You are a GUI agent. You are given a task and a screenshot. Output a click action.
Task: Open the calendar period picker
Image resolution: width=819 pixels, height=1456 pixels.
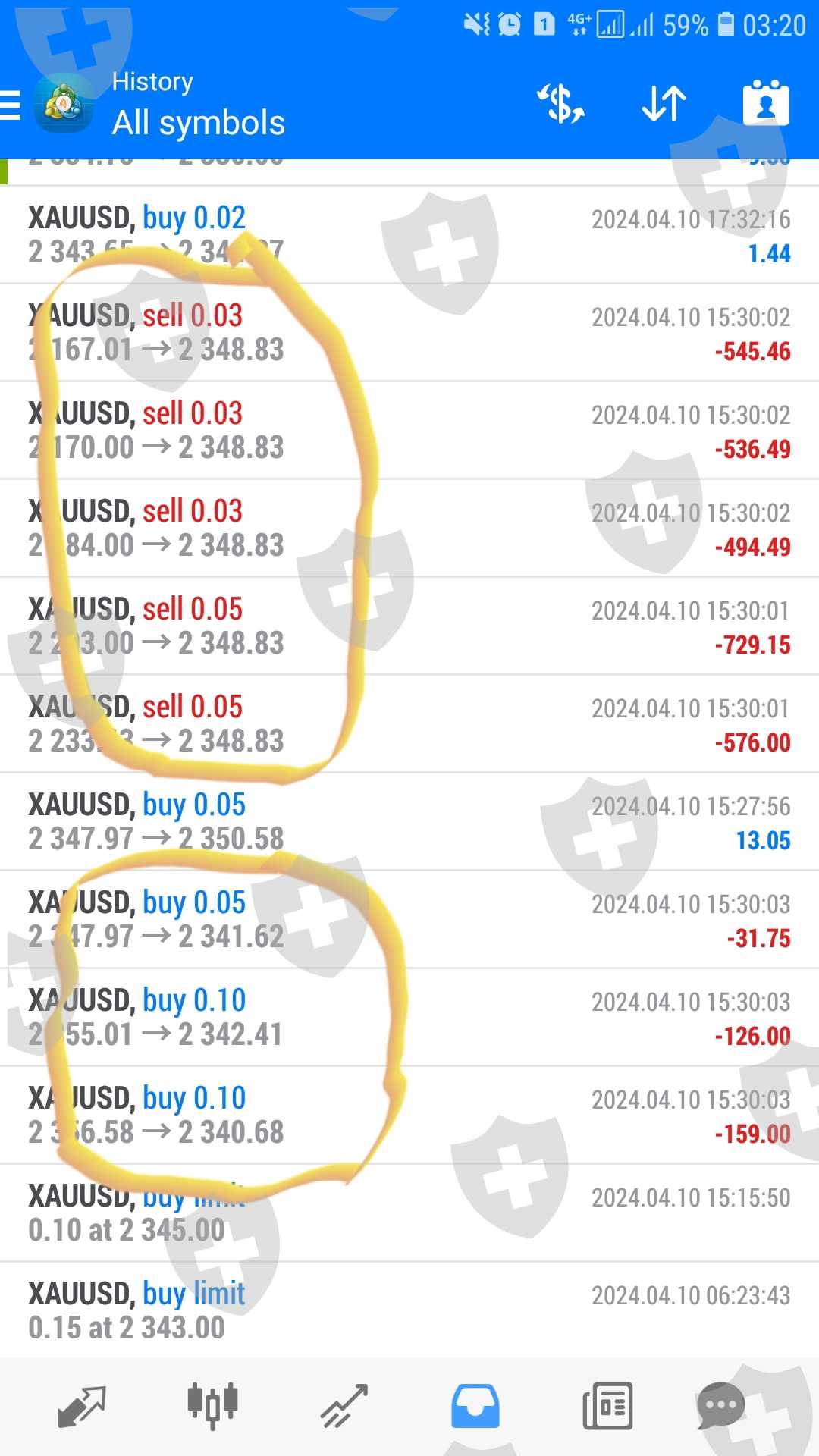[765, 104]
